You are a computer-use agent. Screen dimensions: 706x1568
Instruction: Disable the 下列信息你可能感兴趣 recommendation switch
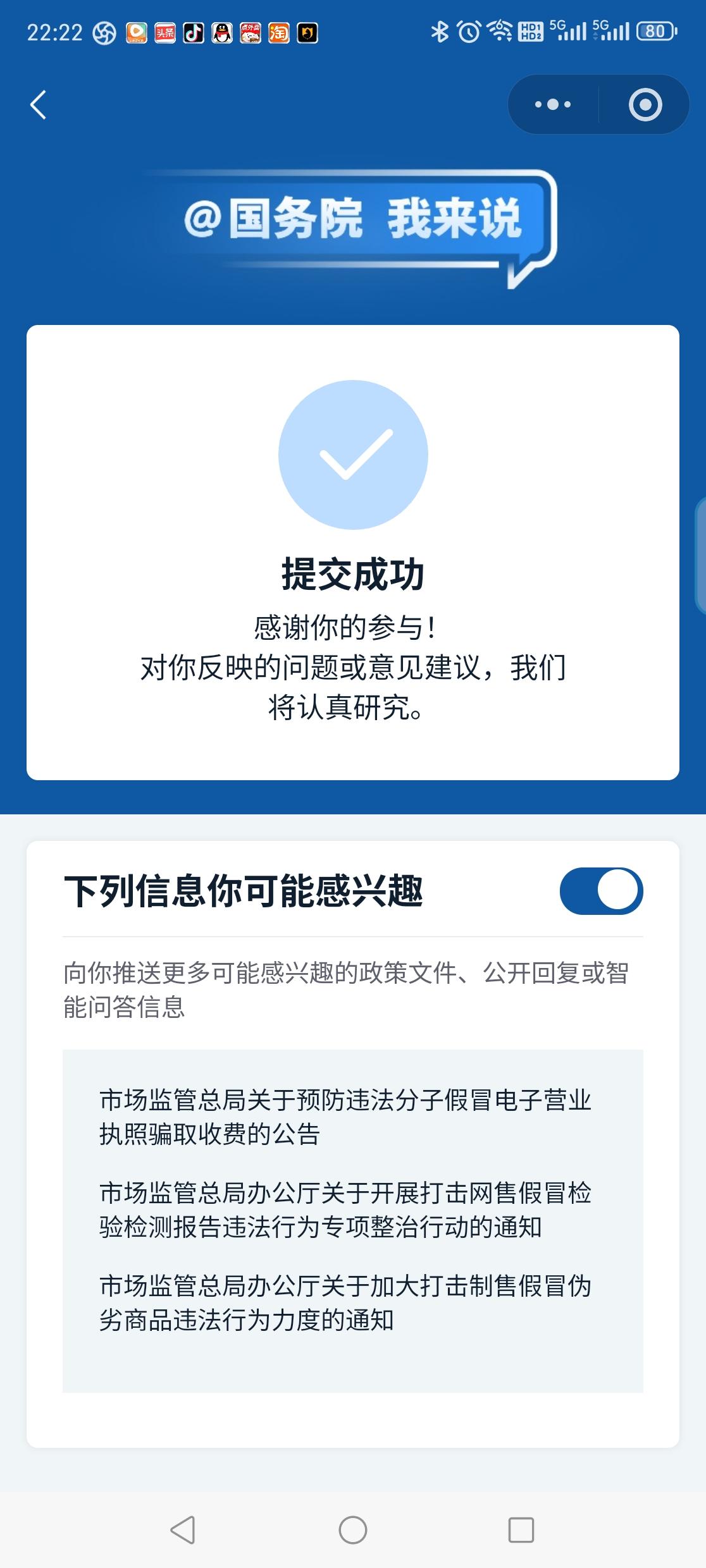tap(600, 891)
